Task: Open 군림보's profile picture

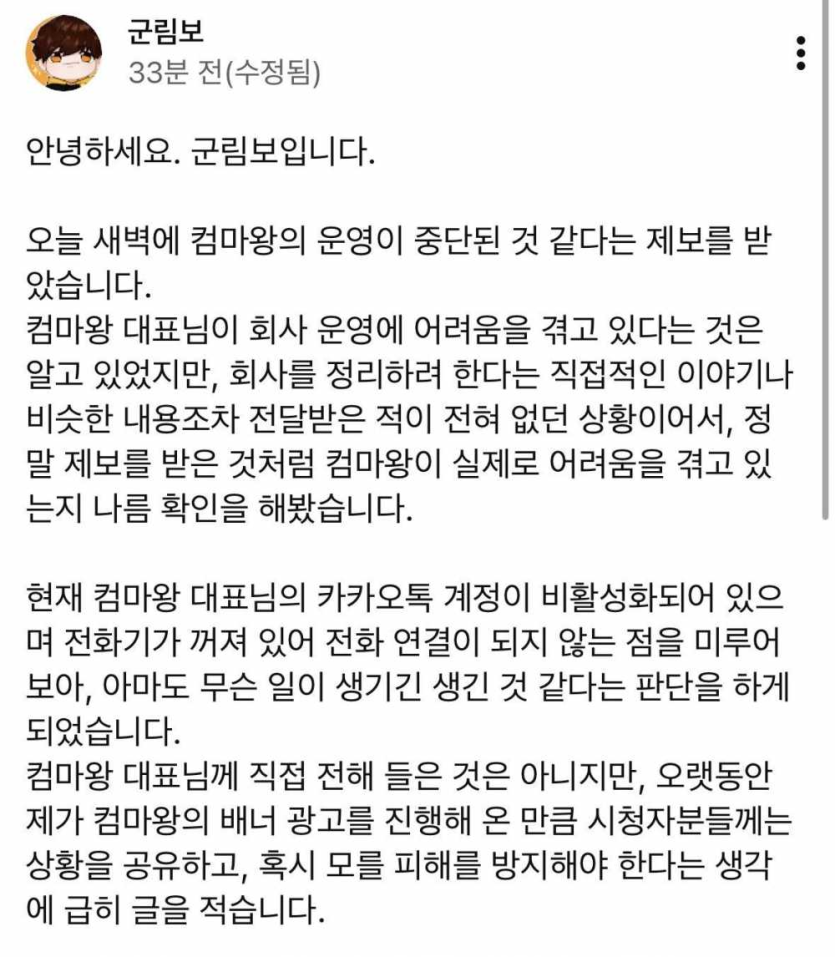Action: (x=66, y=52)
